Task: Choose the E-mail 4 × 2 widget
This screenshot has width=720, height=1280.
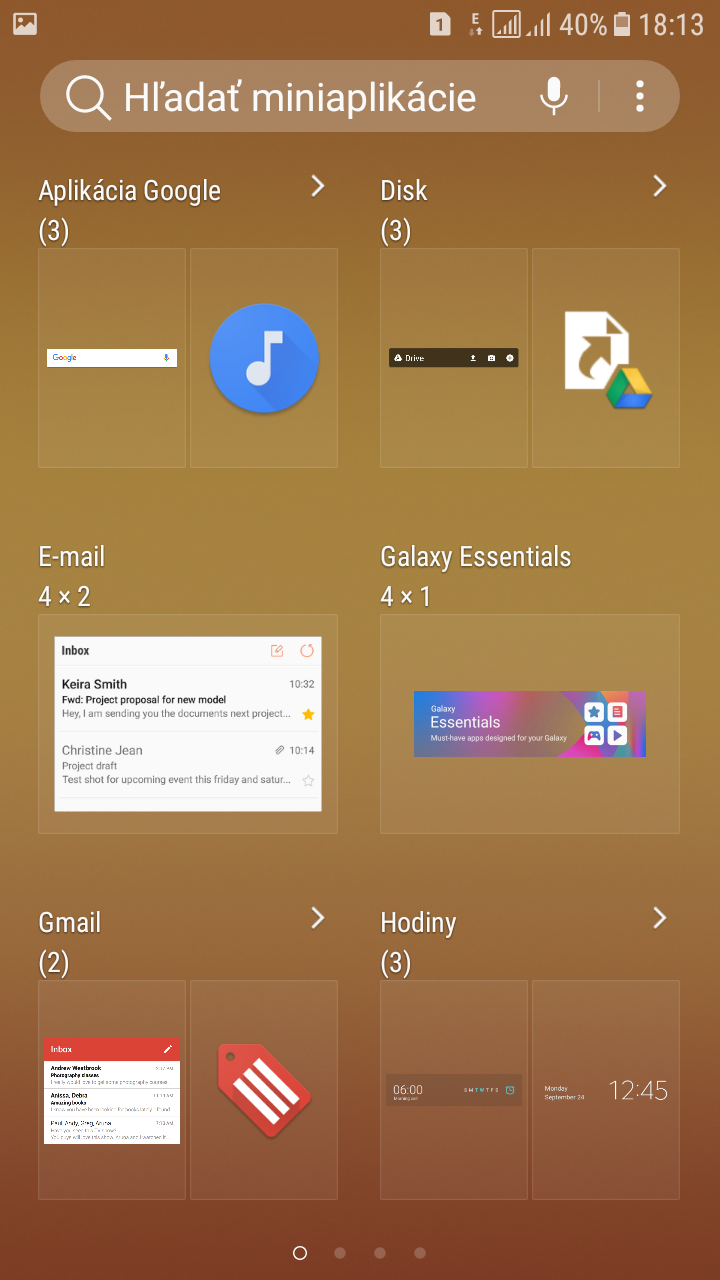Action: tap(188, 724)
